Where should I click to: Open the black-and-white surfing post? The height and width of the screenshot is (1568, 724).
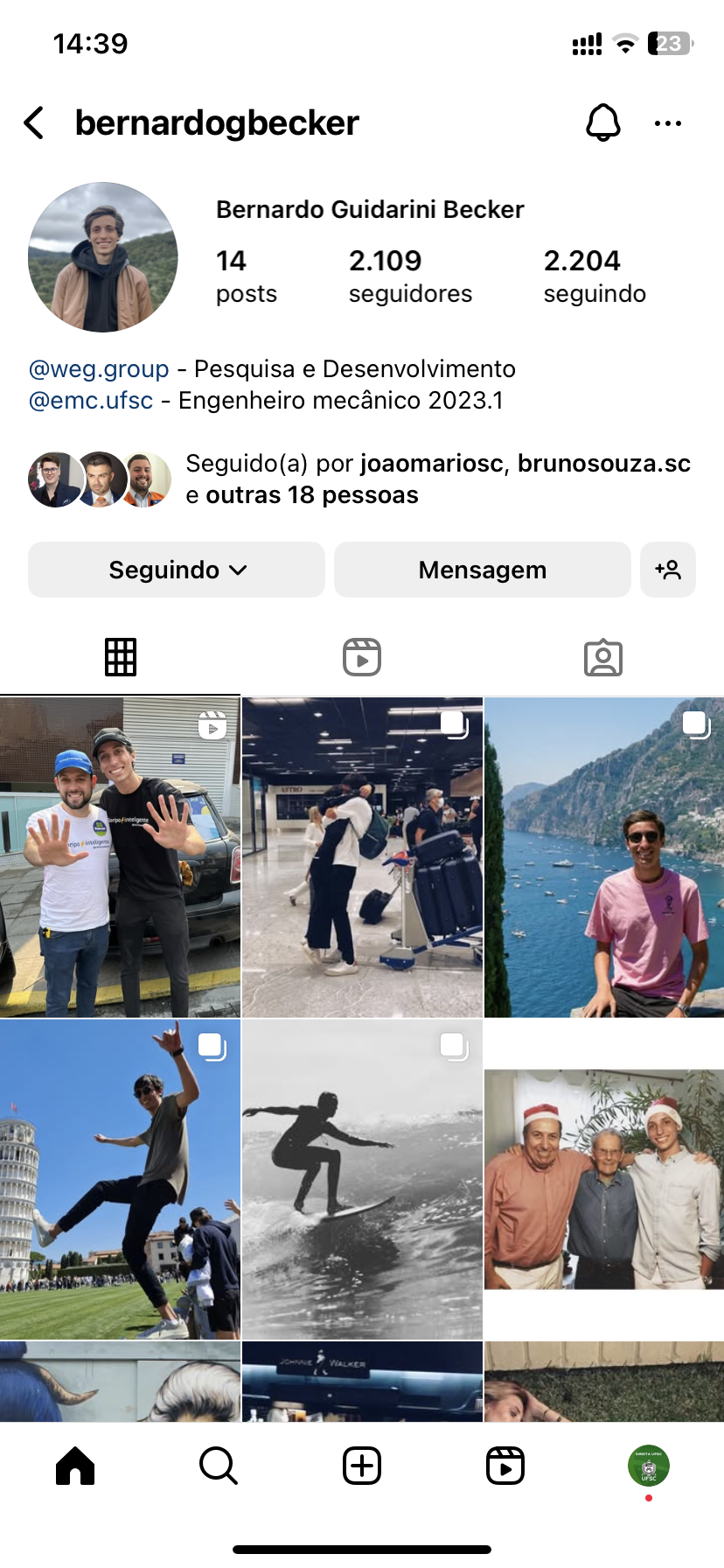(362, 1179)
